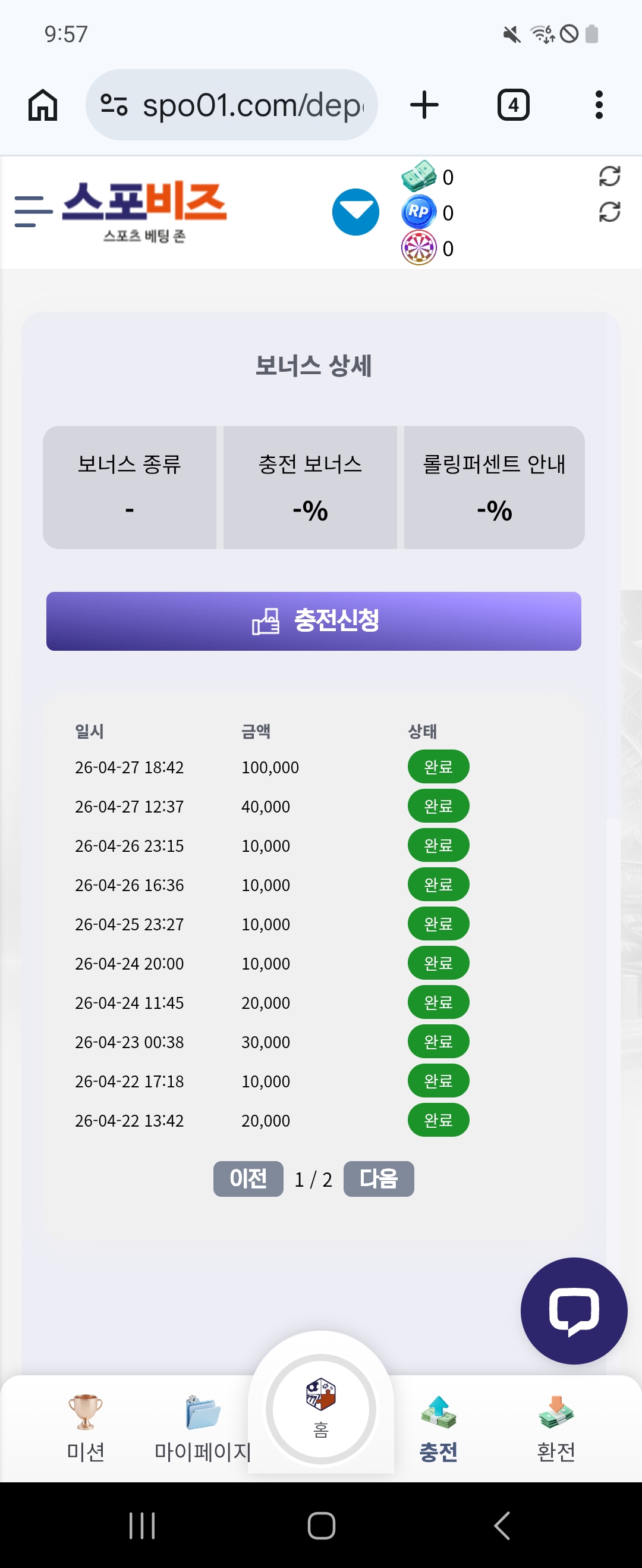Refresh the cash balance

(x=609, y=177)
